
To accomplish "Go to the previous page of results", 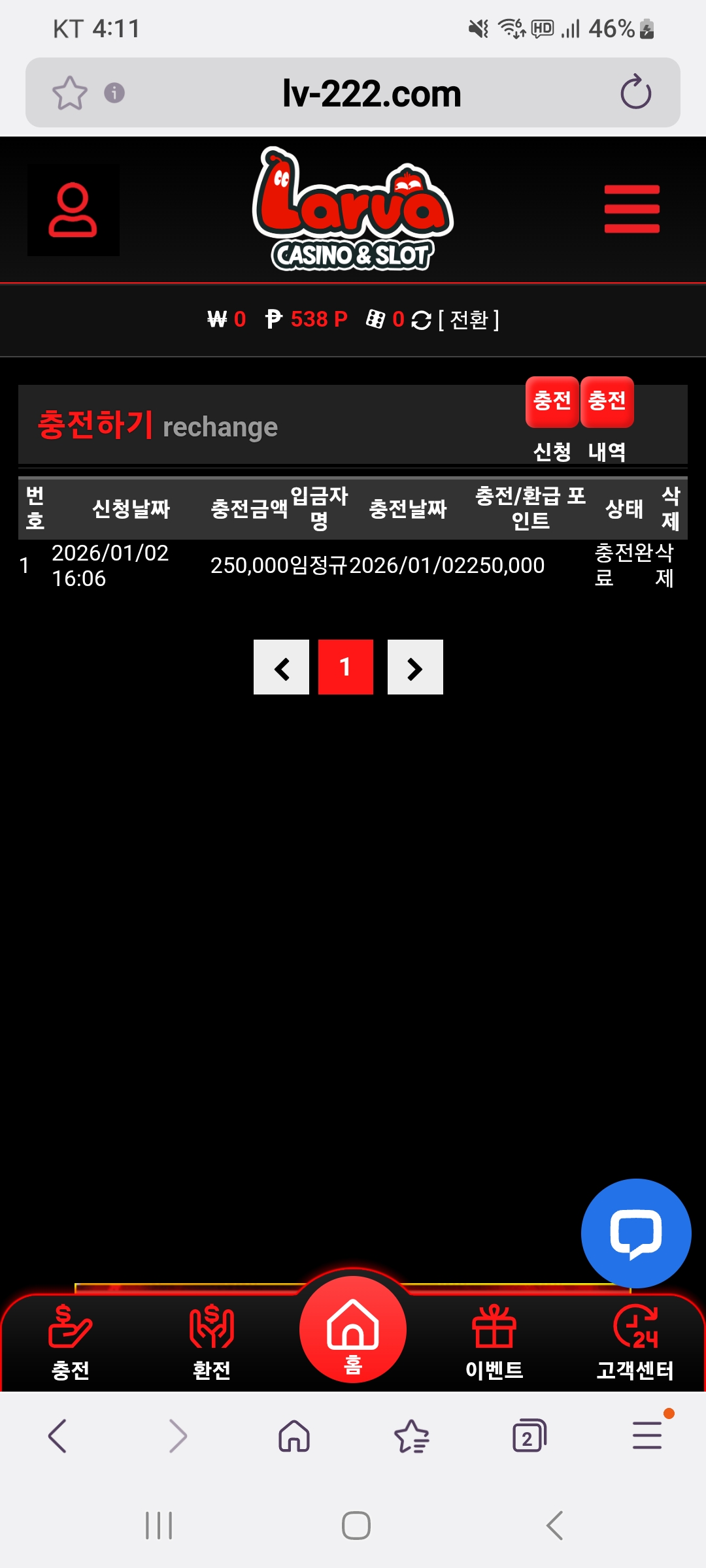I will click(x=281, y=667).
